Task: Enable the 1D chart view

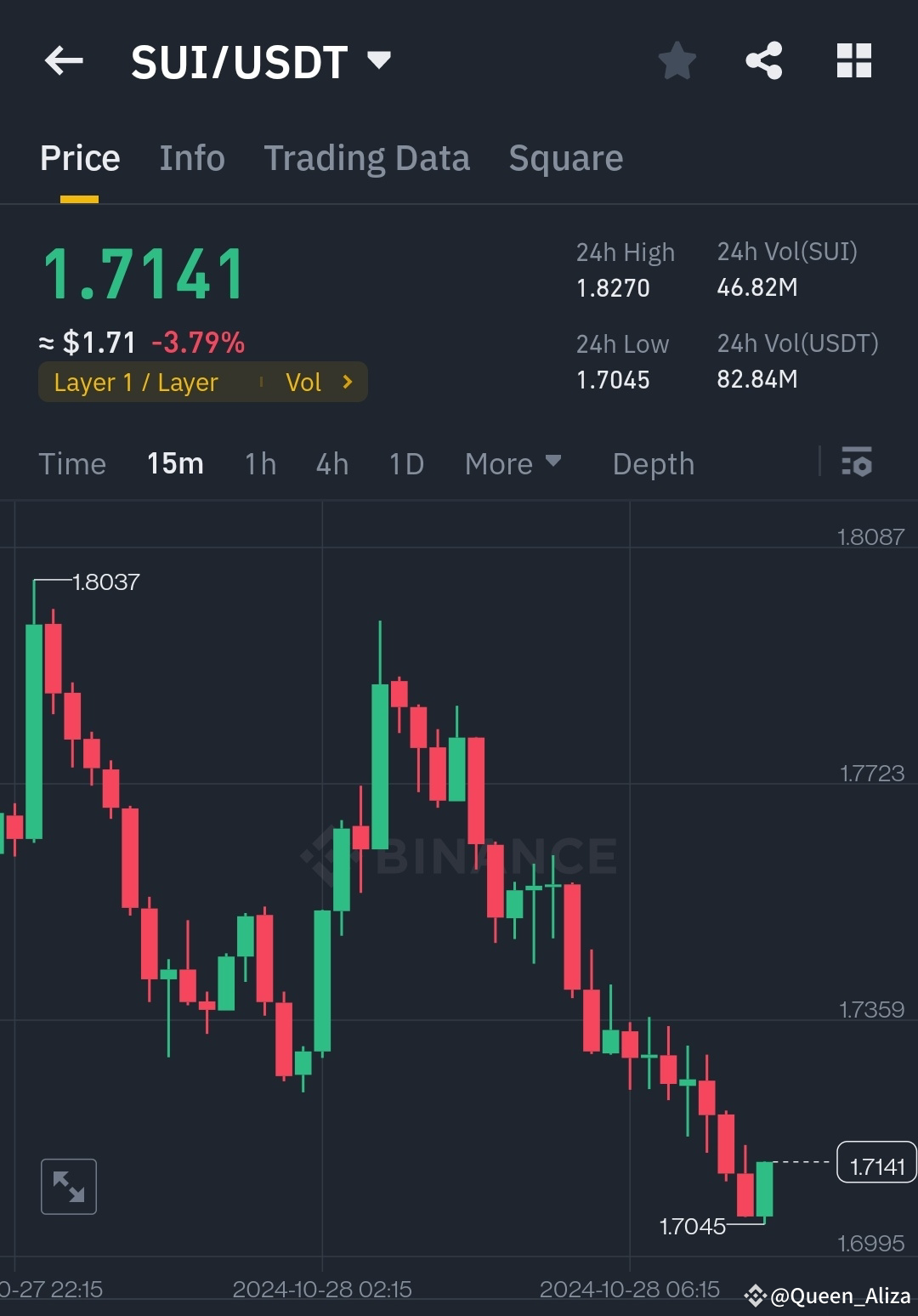Action: (x=405, y=463)
